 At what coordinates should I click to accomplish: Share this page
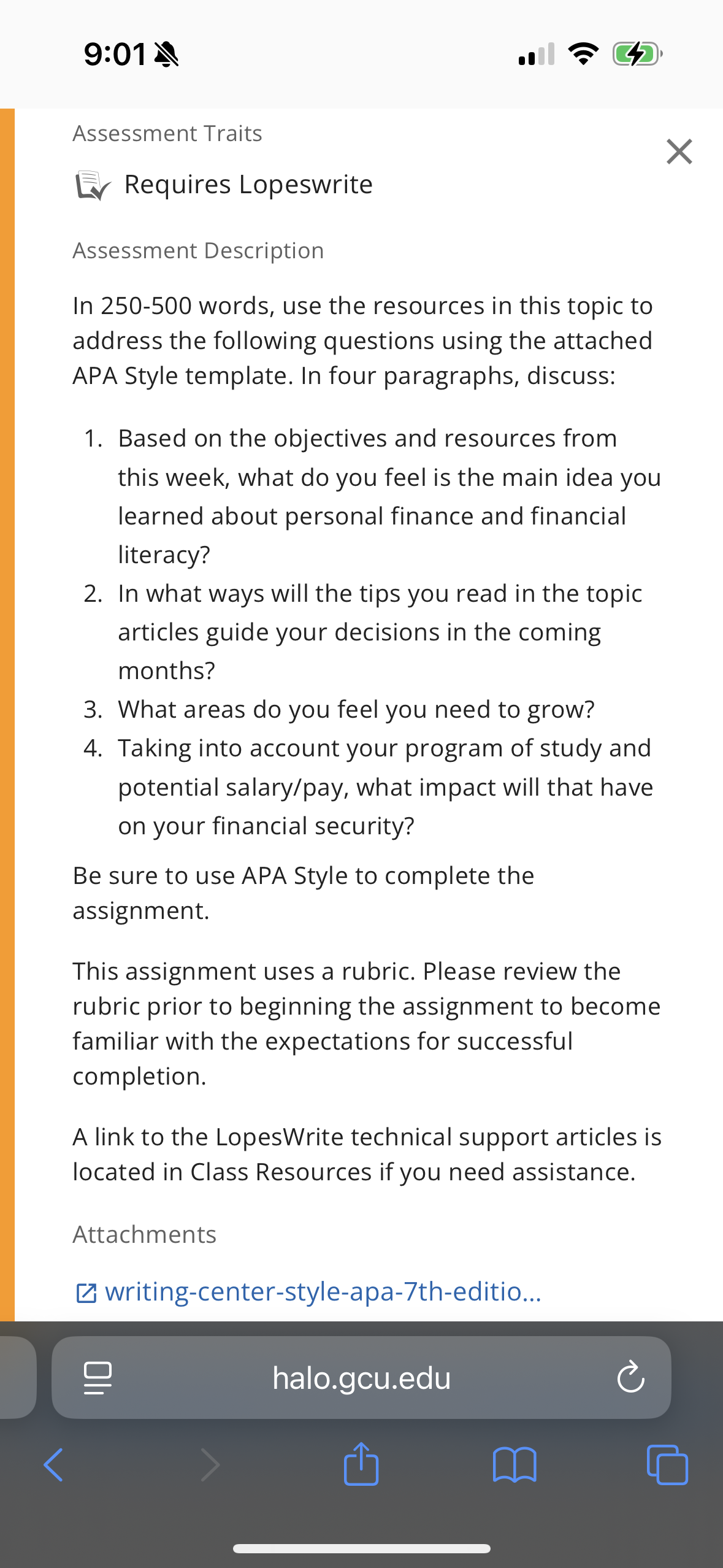361,1463
